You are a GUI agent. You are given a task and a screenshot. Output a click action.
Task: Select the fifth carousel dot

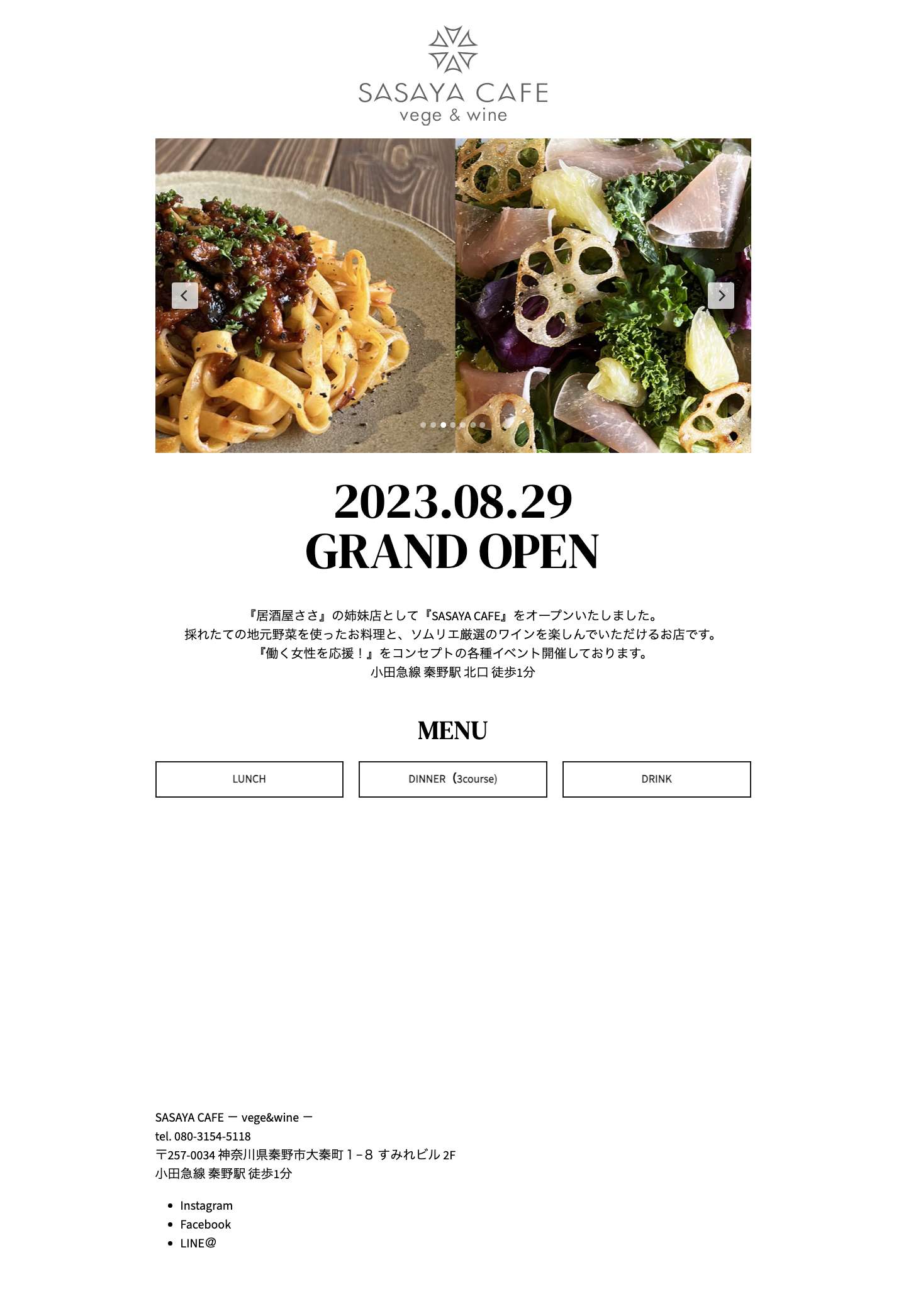pyautogui.click(x=462, y=425)
